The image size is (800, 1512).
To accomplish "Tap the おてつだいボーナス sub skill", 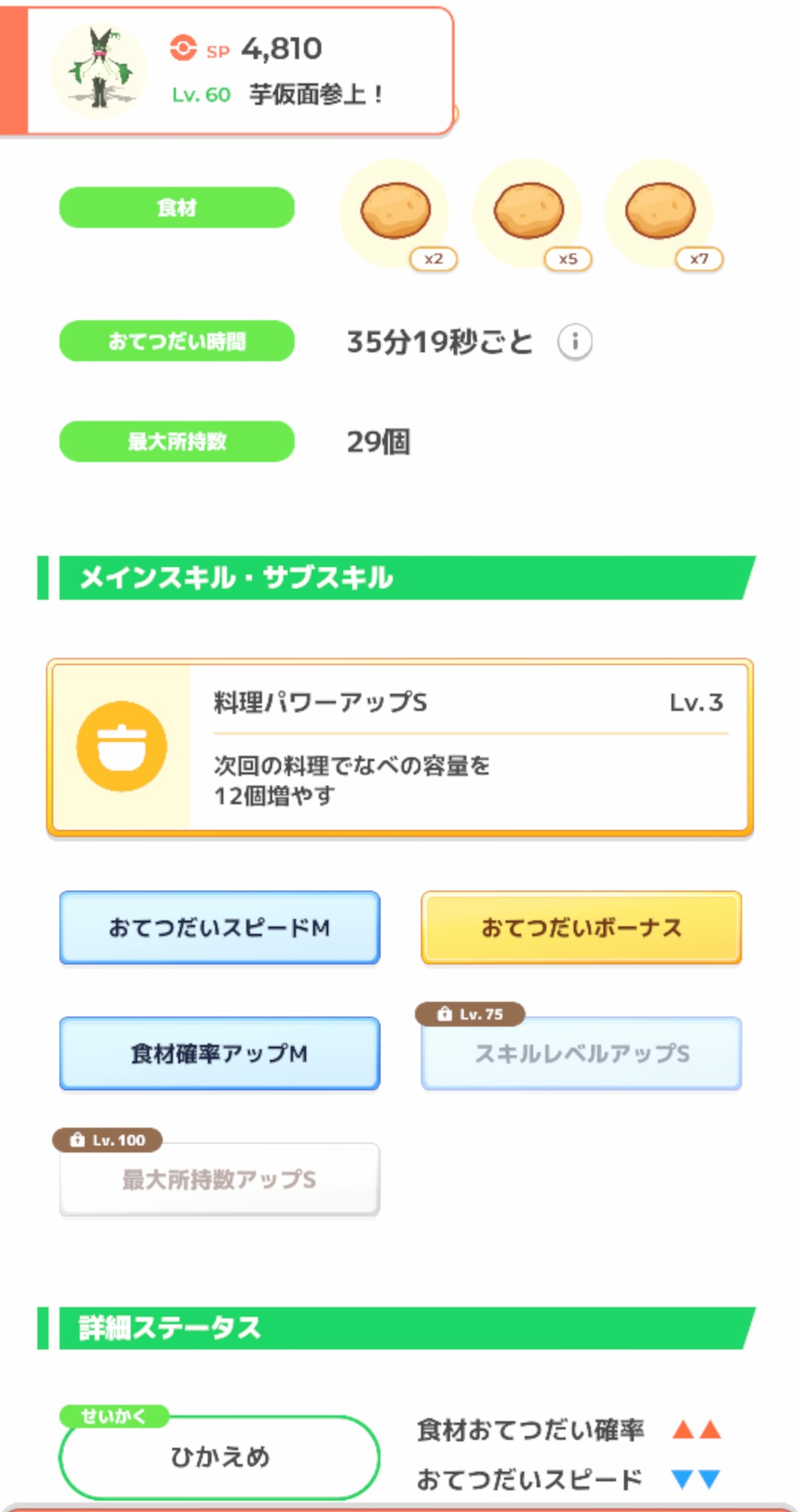I will tap(581, 927).
